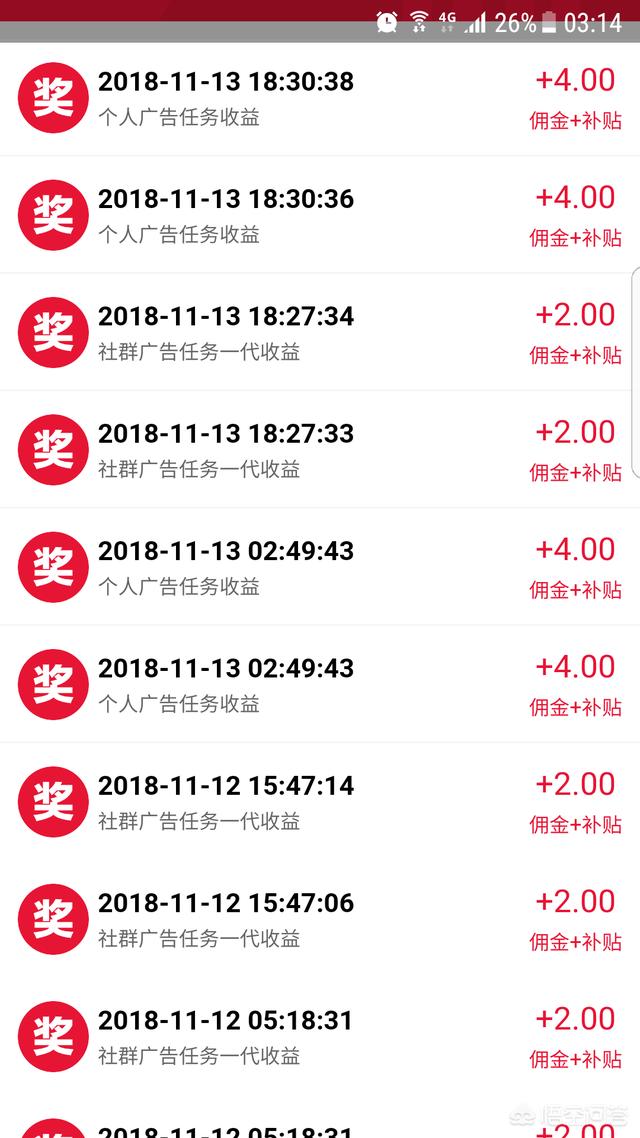Viewport: 640px width, 1138px height.
Task: Select the 2018-11-12 15:47:06 income row
Action: click(x=320, y=919)
